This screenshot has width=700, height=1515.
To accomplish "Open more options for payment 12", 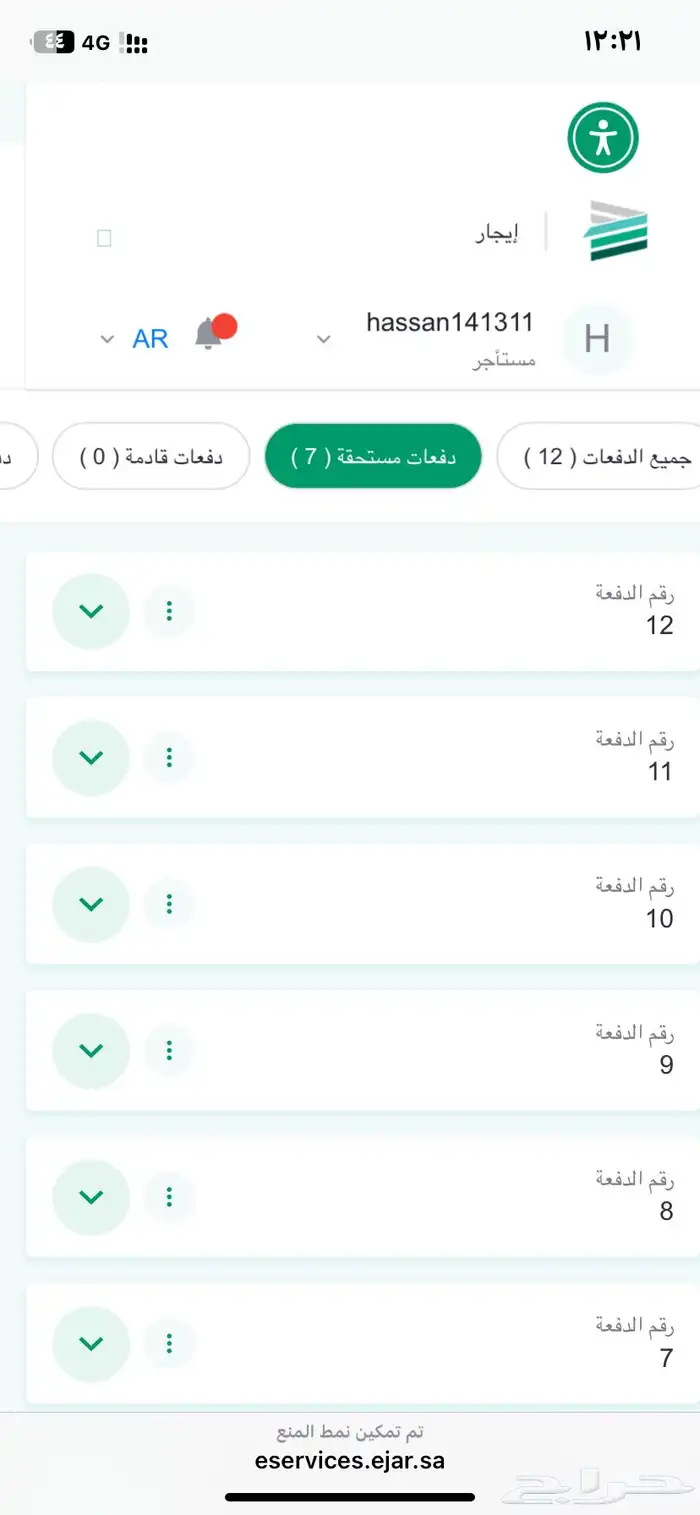I will (x=169, y=611).
